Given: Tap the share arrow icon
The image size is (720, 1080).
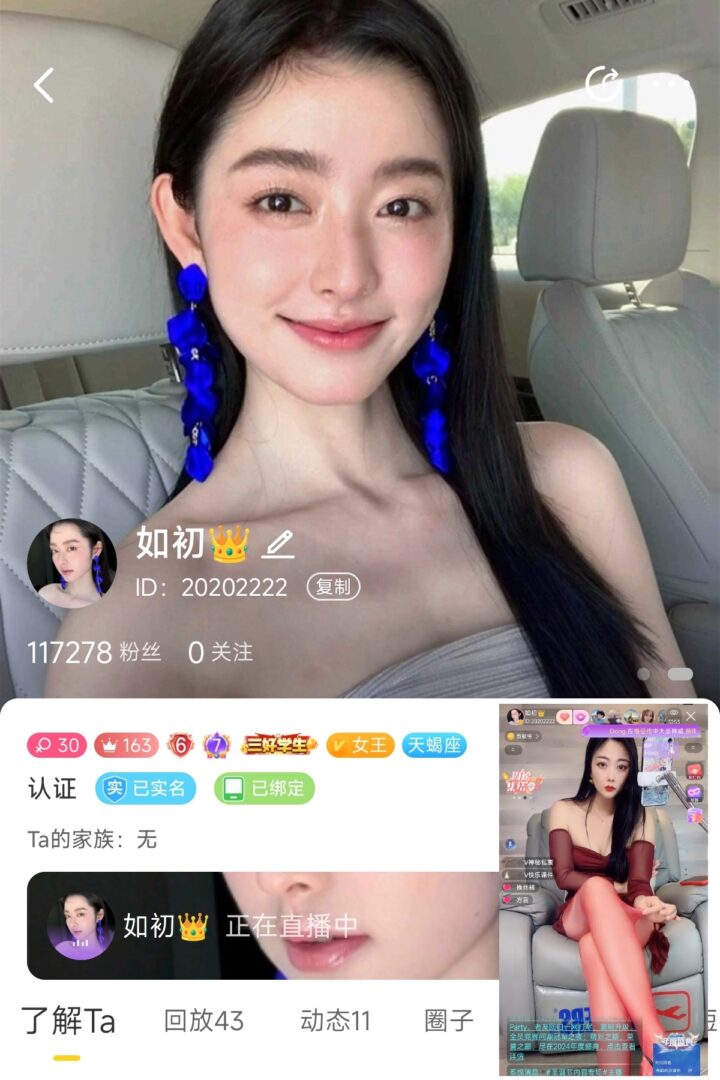Looking at the screenshot, I should point(602,85).
